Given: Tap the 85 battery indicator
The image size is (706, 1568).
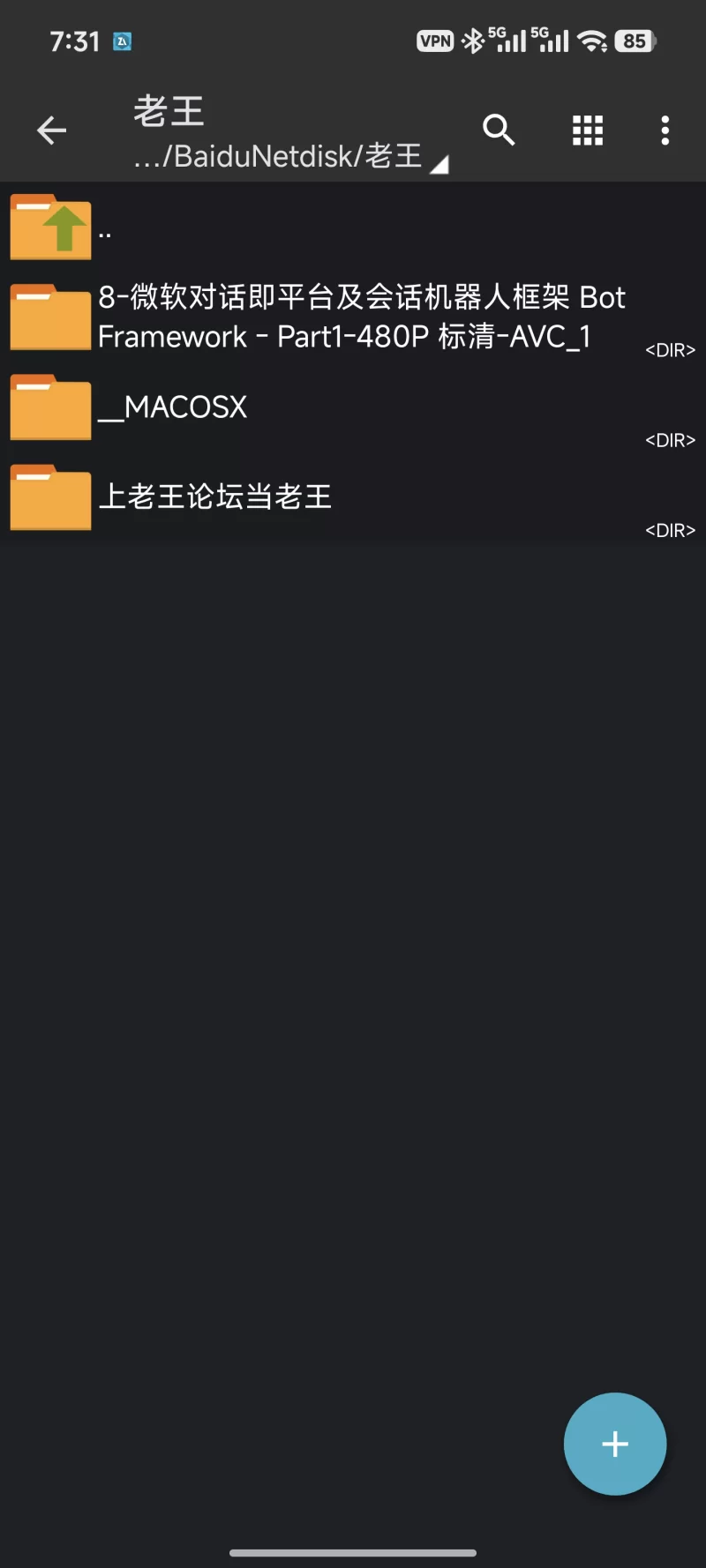Looking at the screenshot, I should tap(634, 41).
